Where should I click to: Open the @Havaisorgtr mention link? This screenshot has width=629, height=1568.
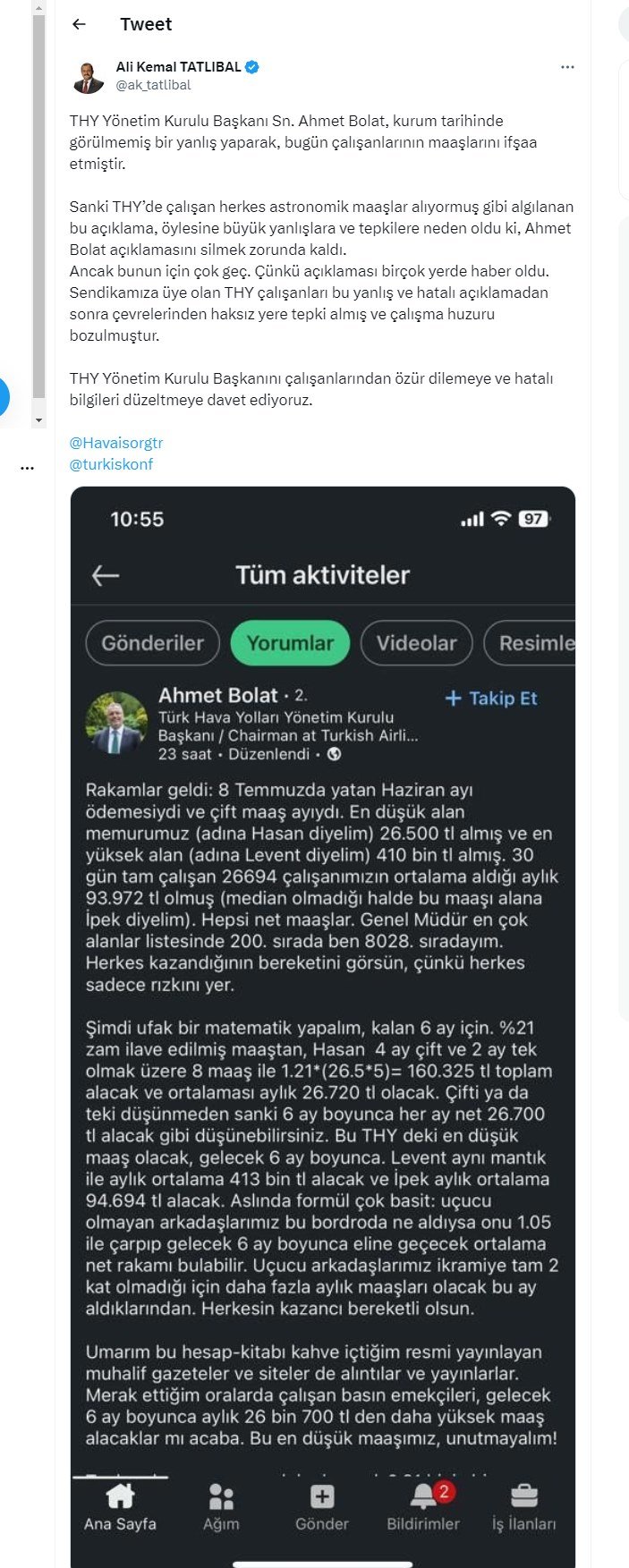[x=116, y=443]
